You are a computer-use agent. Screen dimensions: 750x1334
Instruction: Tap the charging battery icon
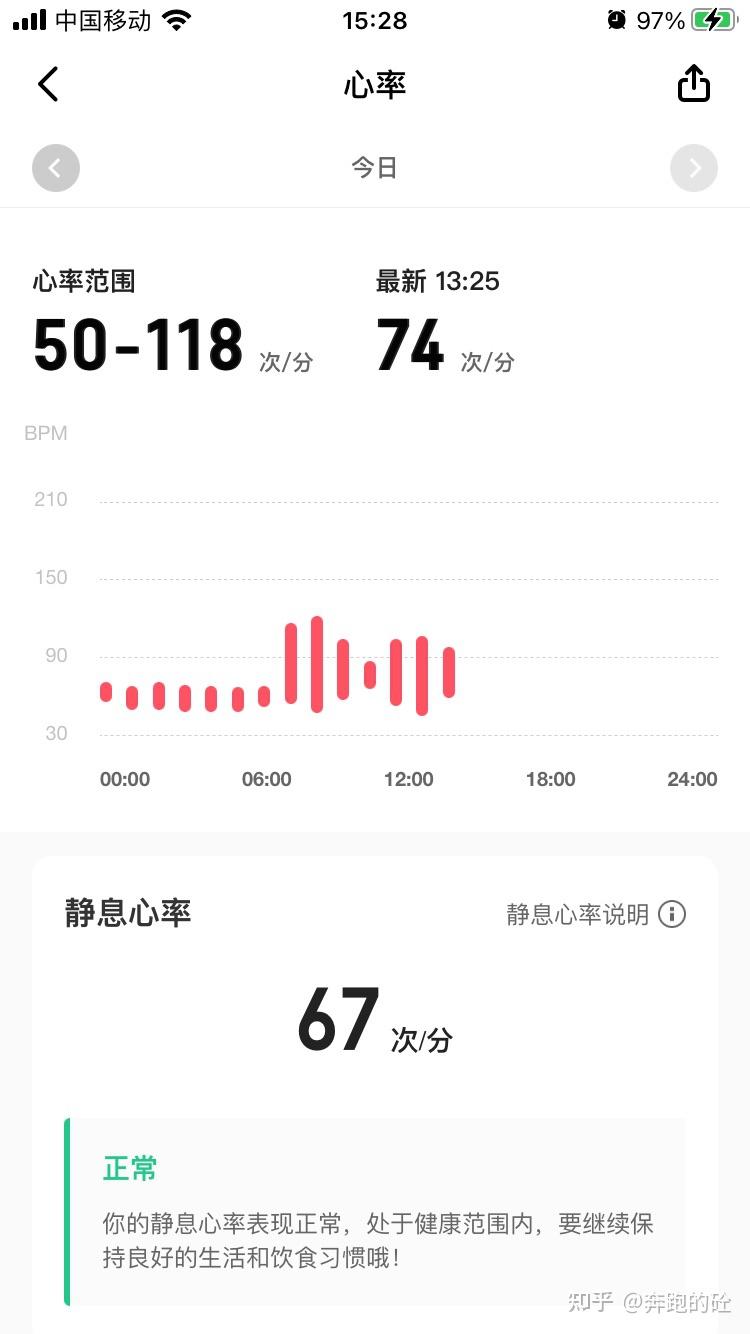point(715,18)
